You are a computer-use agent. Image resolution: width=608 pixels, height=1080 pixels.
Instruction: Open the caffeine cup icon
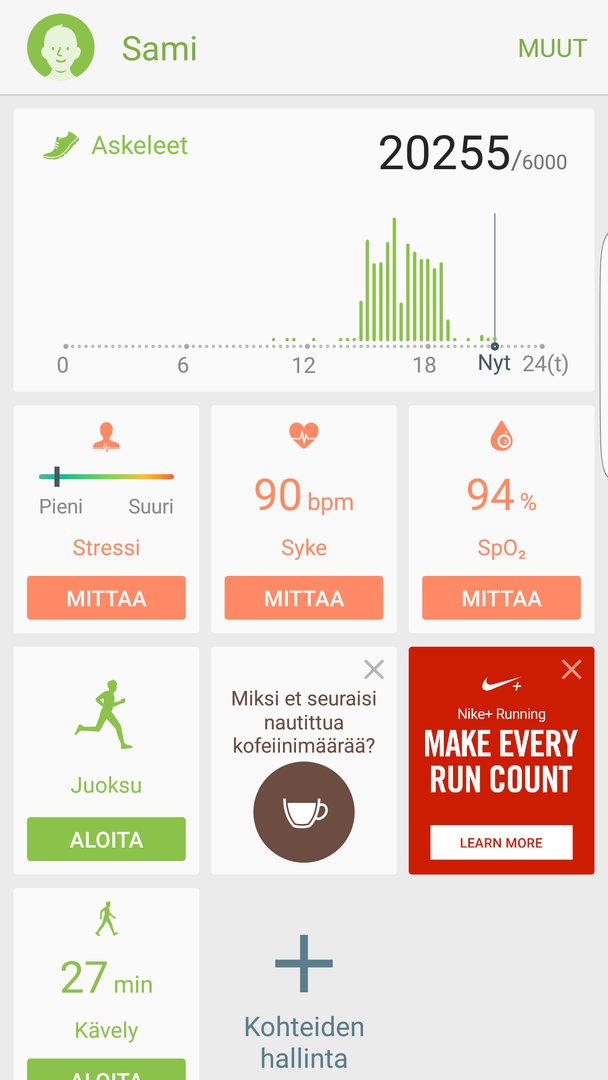304,812
